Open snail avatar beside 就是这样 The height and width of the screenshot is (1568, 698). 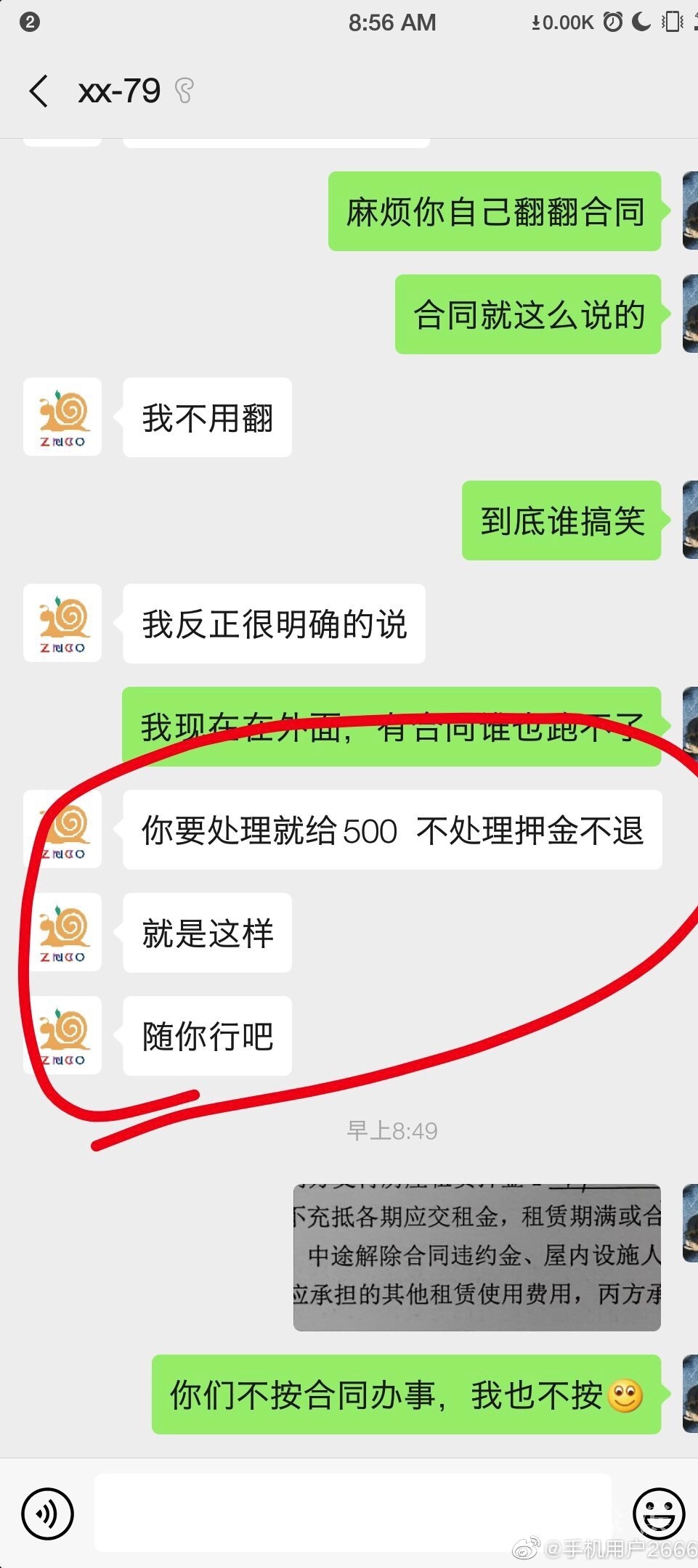pos(62,933)
